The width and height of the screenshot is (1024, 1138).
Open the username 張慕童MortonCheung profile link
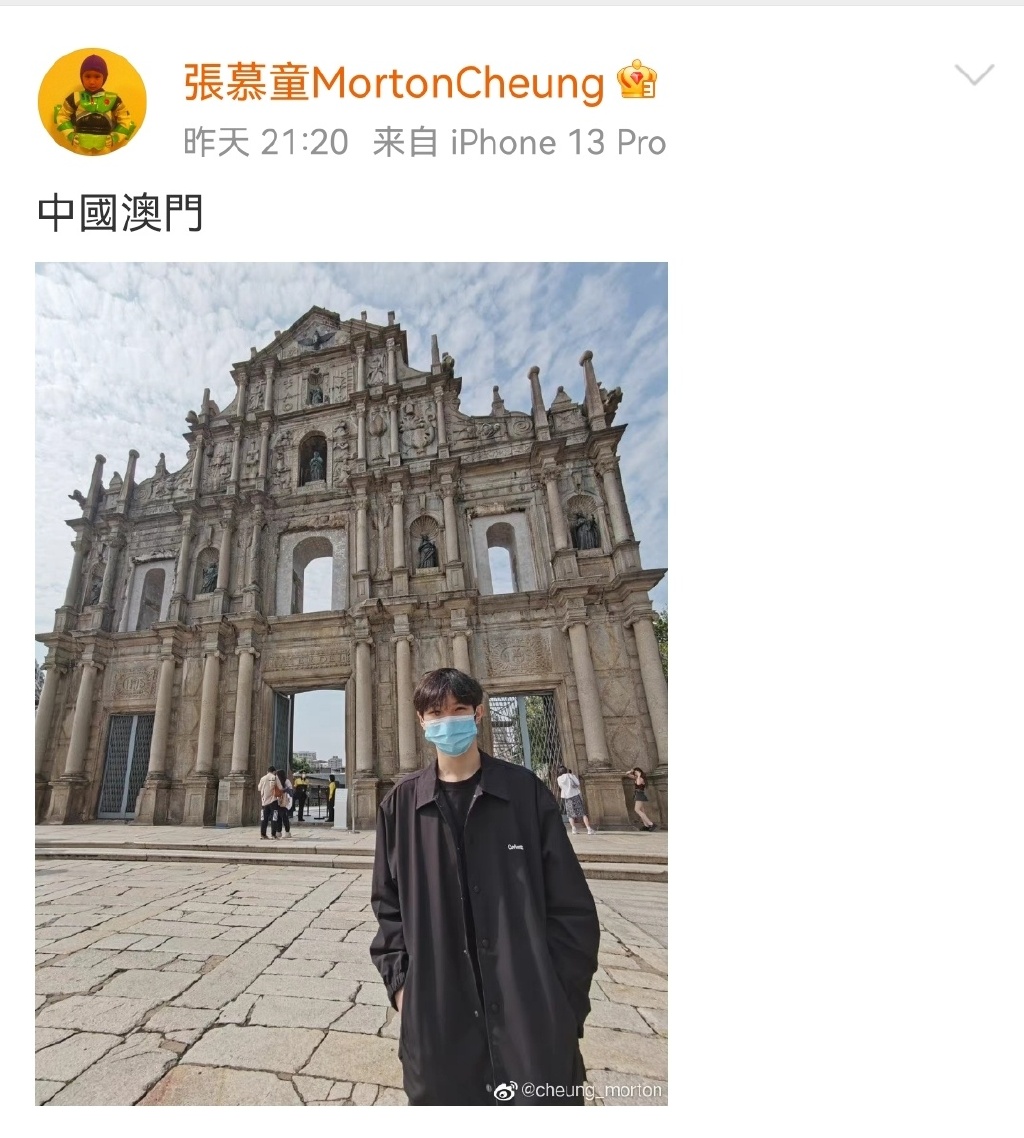[x=394, y=83]
